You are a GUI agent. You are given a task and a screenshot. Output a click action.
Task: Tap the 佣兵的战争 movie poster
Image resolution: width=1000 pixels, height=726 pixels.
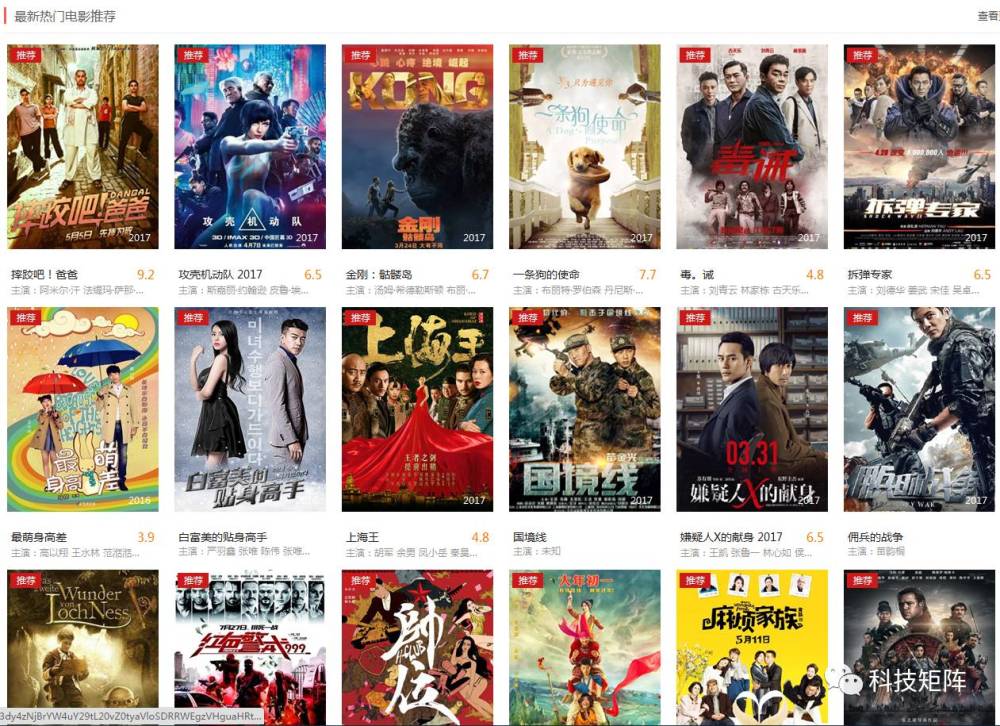coord(919,409)
